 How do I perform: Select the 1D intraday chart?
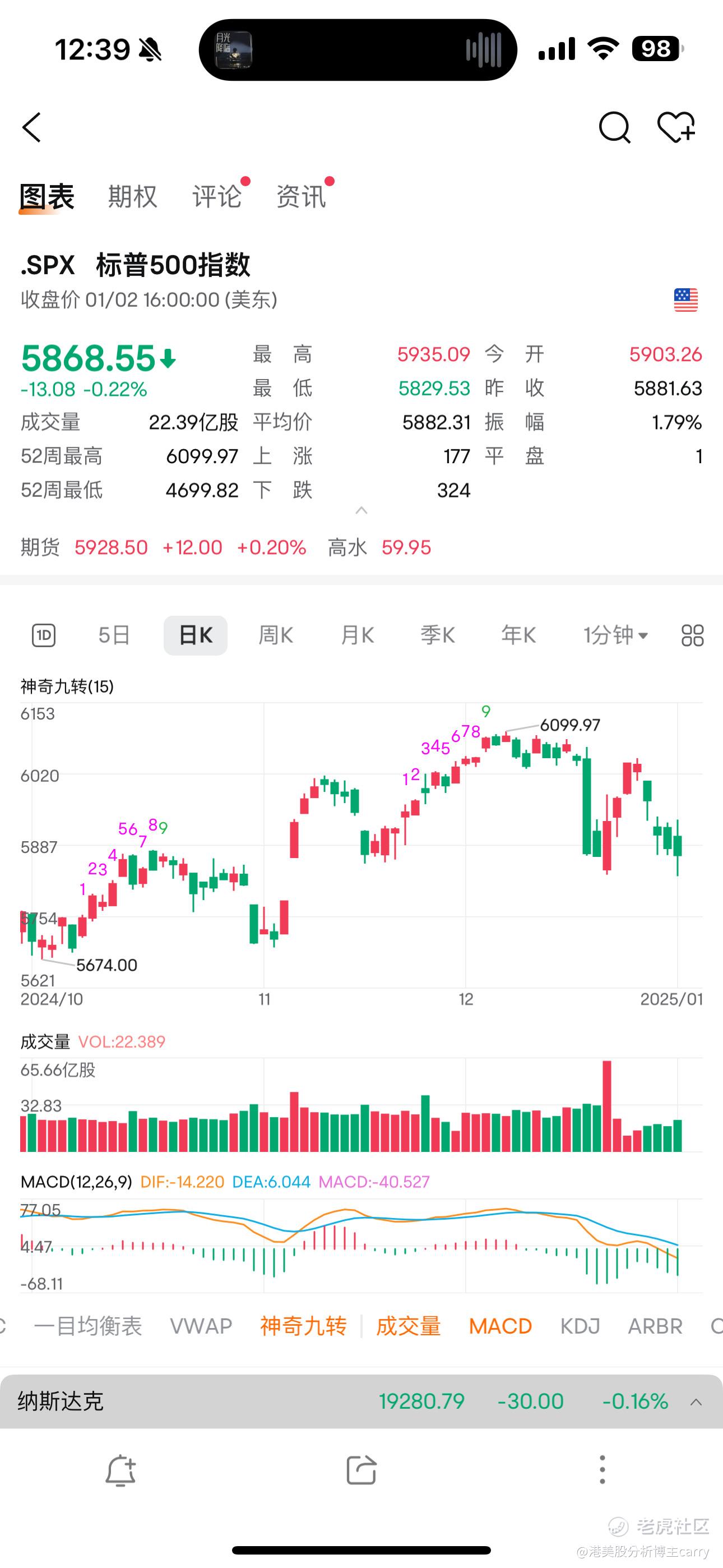[x=43, y=635]
